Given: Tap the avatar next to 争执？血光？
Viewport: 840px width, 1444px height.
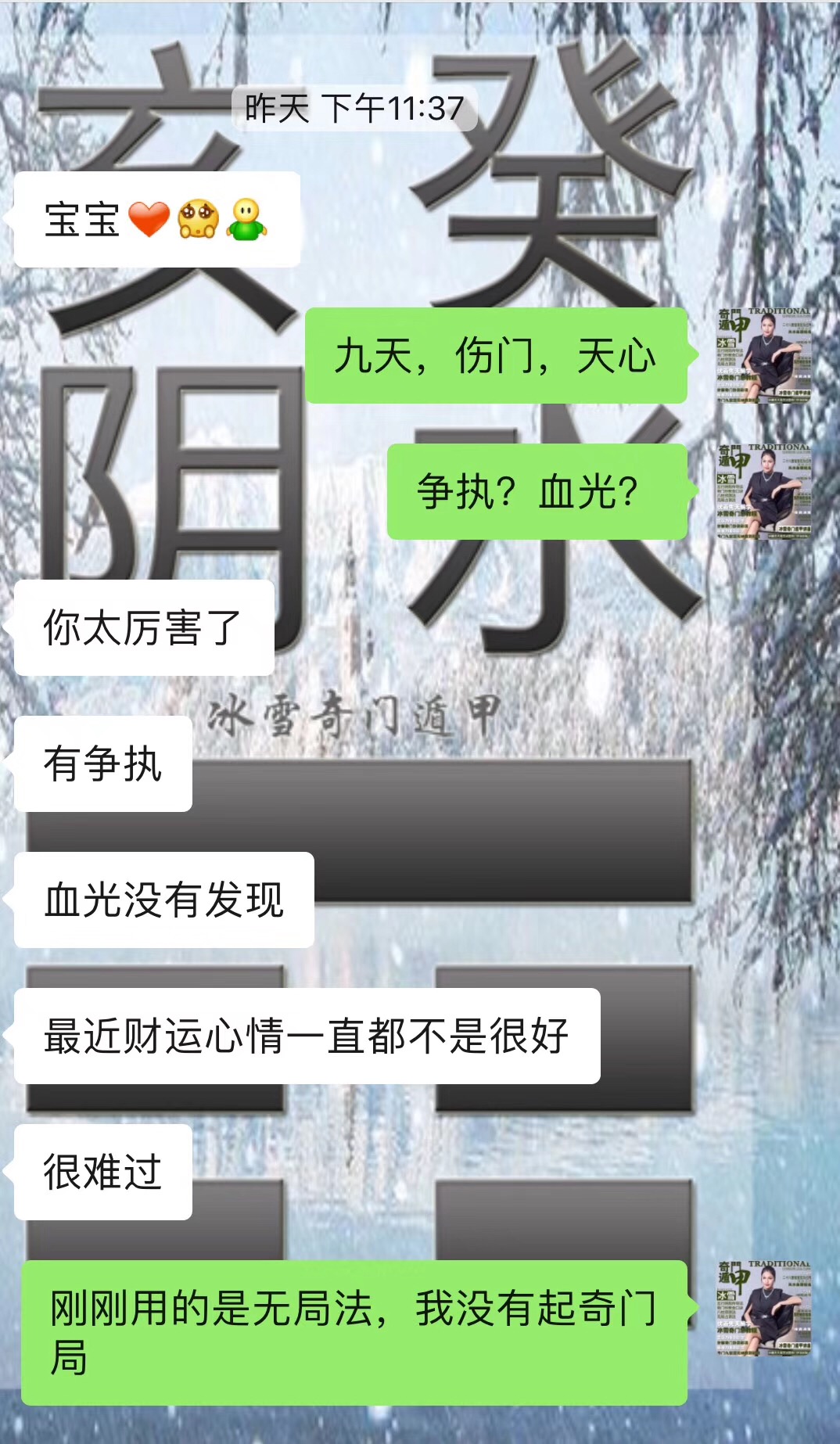Looking at the screenshot, I should point(764,492).
